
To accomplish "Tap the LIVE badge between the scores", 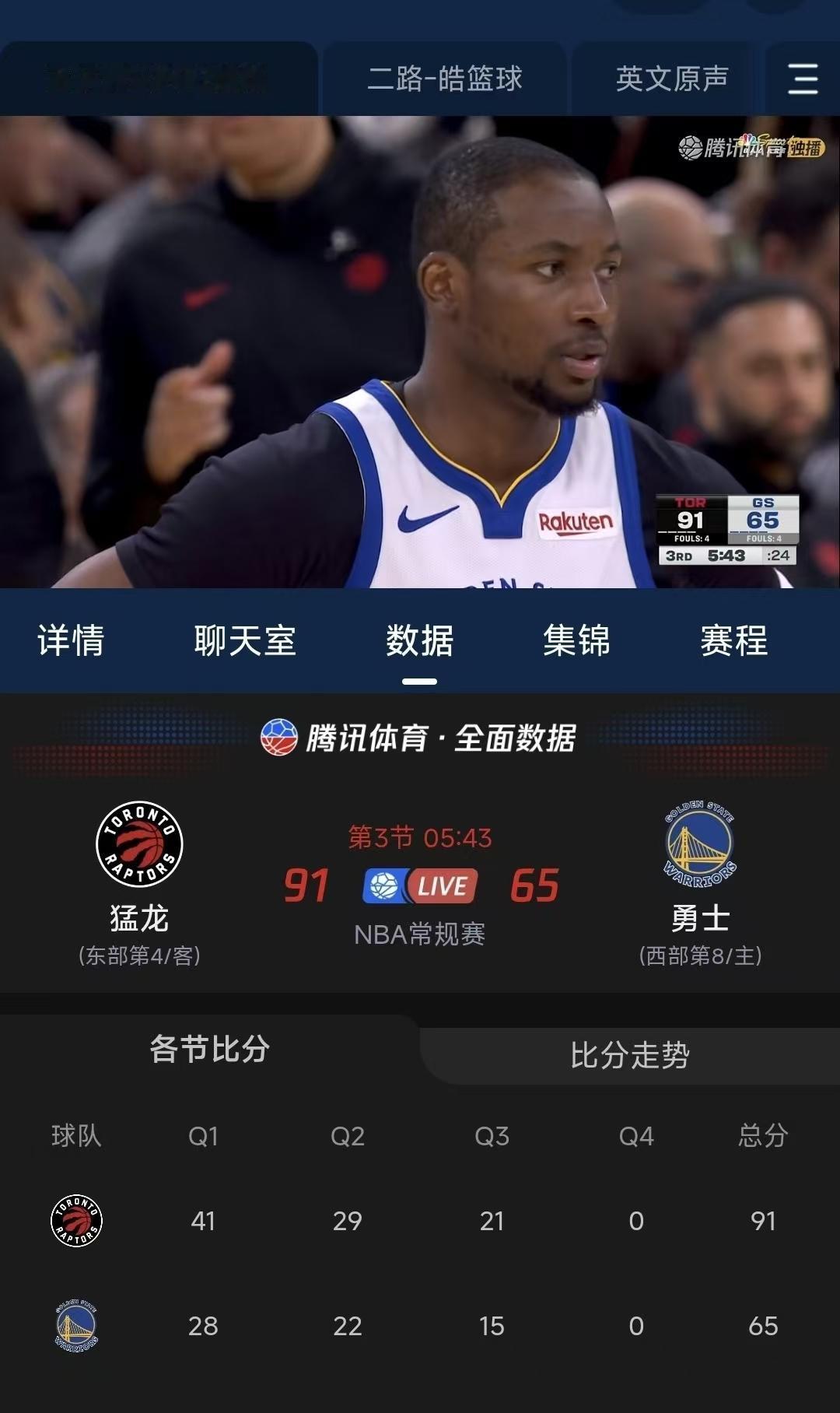I will tap(418, 884).
